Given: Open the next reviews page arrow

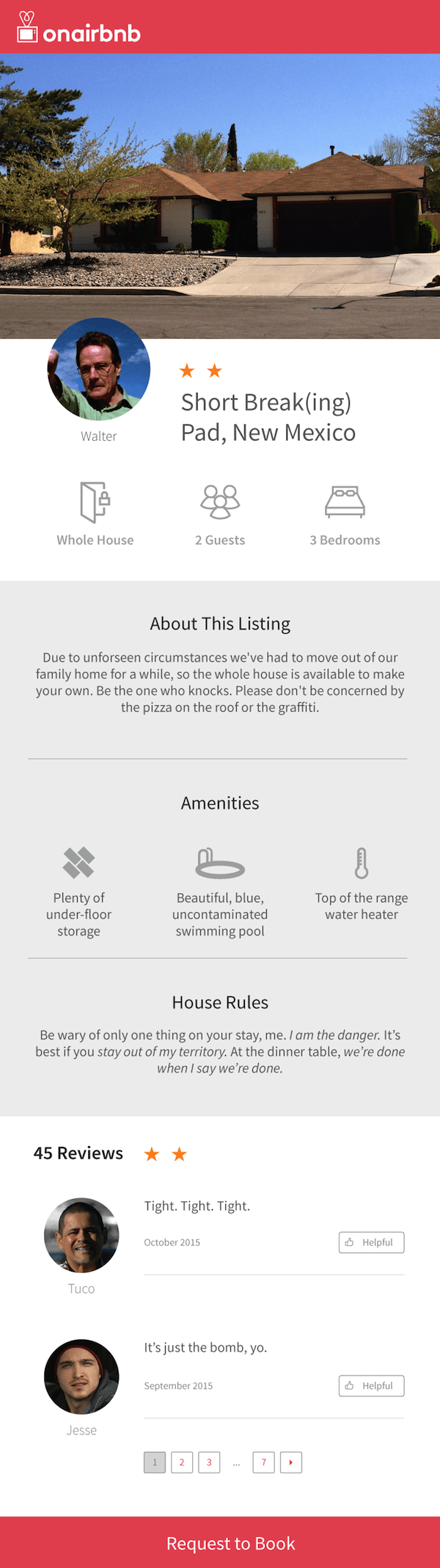Looking at the screenshot, I should point(291,1462).
